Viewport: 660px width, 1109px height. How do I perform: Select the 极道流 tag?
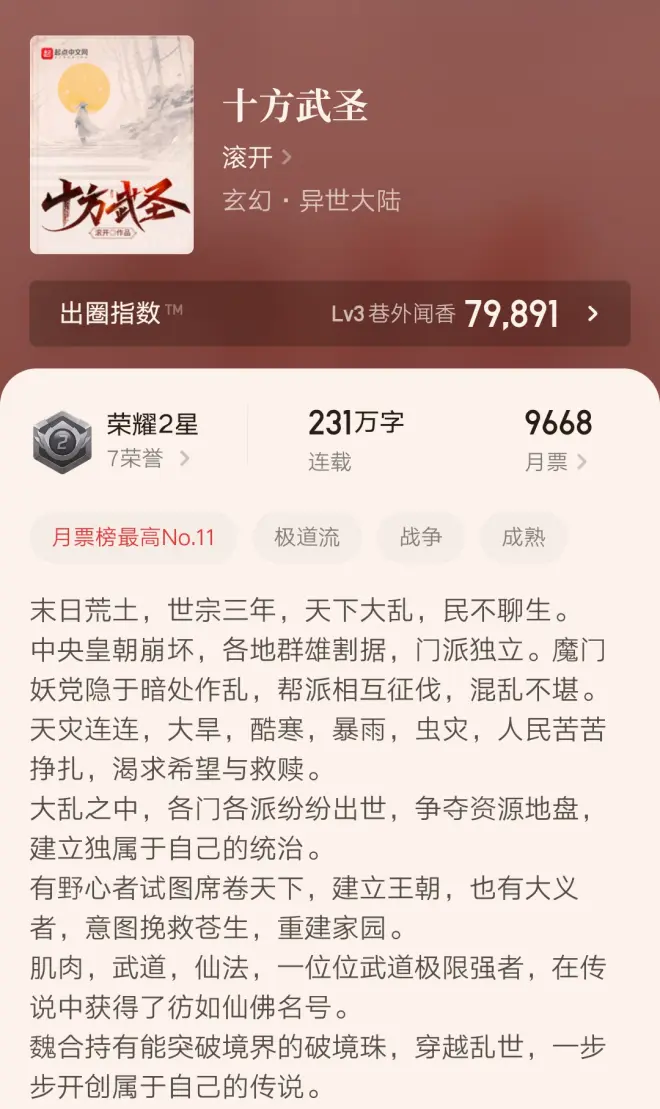pos(307,538)
